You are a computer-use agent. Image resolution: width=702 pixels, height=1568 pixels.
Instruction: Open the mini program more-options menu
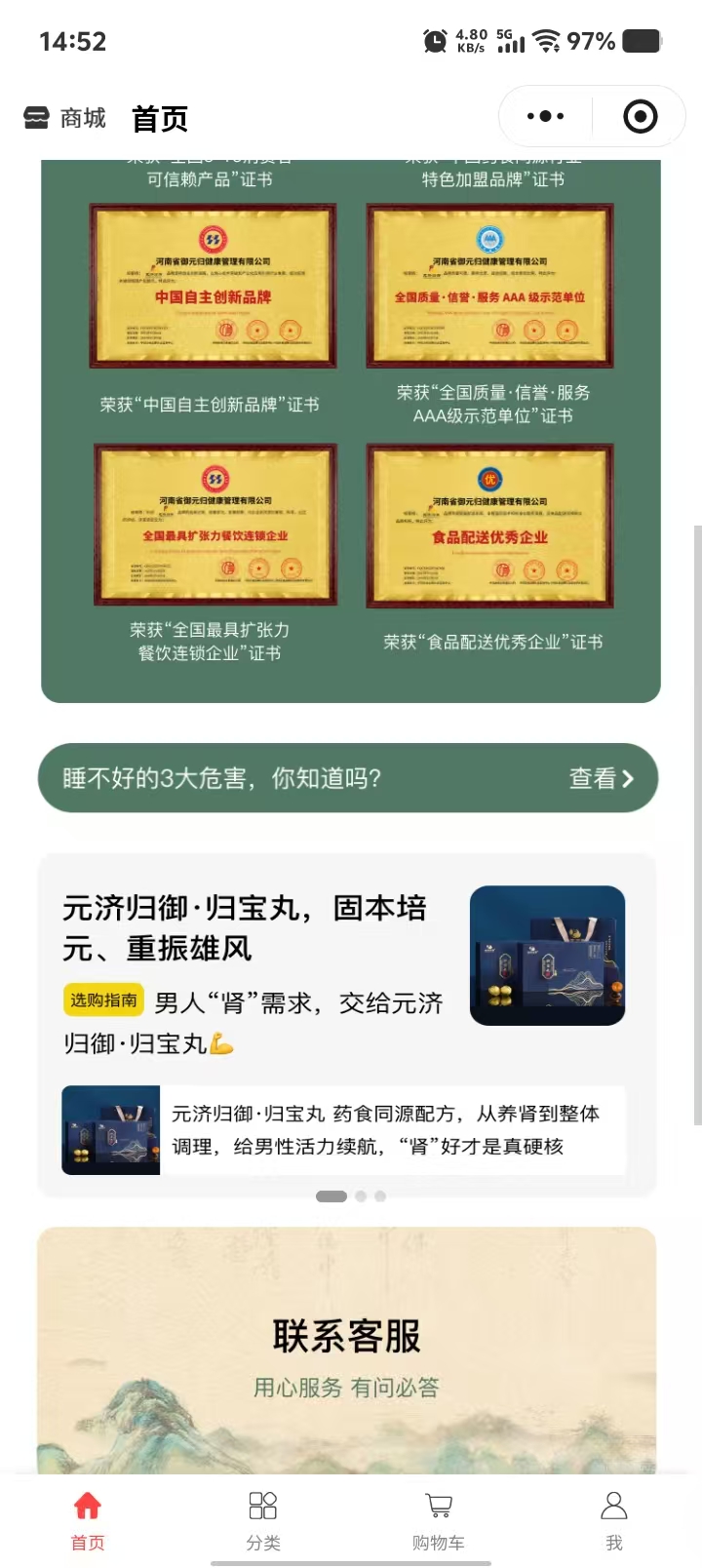(545, 117)
